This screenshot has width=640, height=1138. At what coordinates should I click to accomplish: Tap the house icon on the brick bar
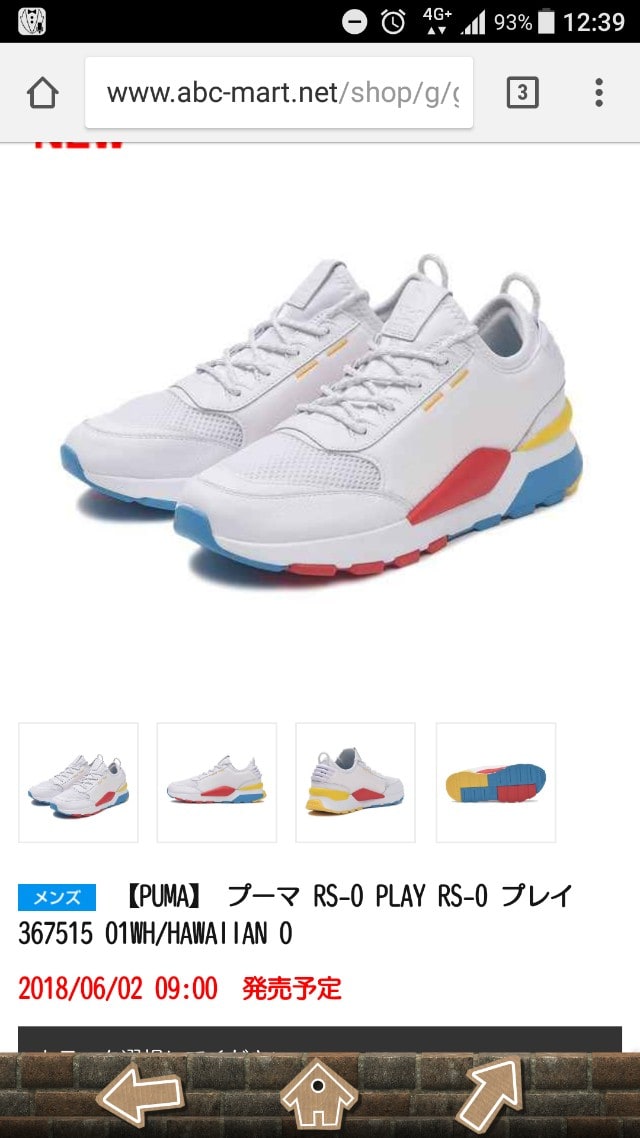(318, 1097)
